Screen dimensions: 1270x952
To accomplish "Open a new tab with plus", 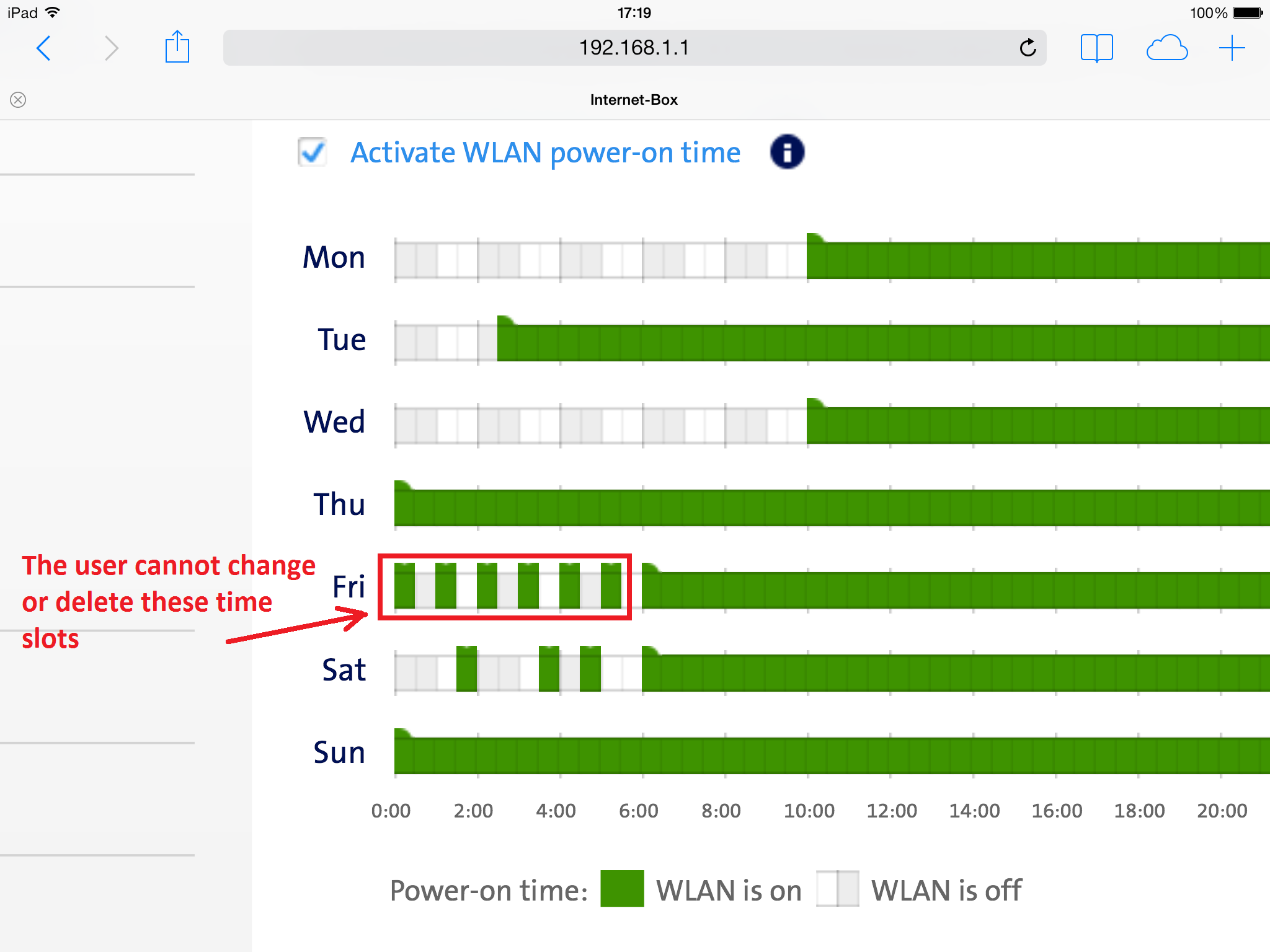I will tap(1232, 48).
